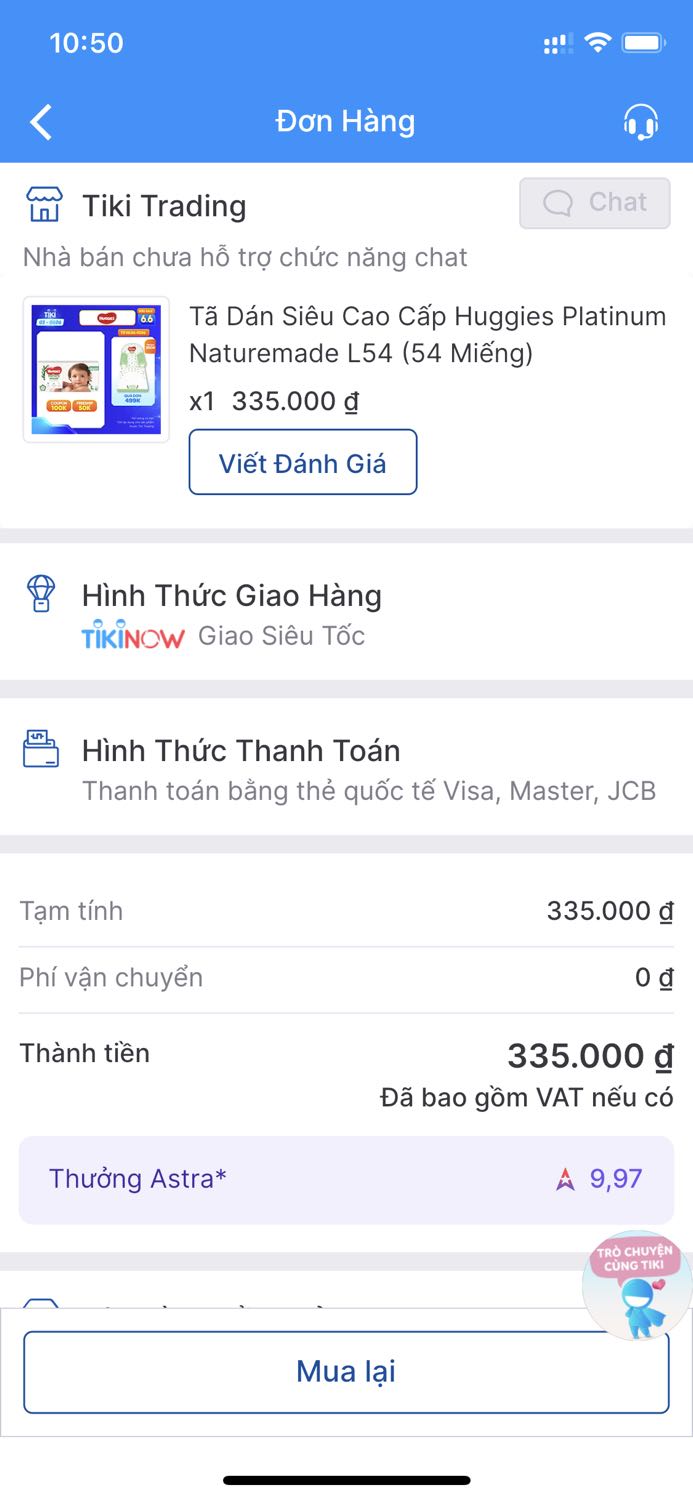Open customer support headset icon
693x1500 pixels.
tap(640, 122)
